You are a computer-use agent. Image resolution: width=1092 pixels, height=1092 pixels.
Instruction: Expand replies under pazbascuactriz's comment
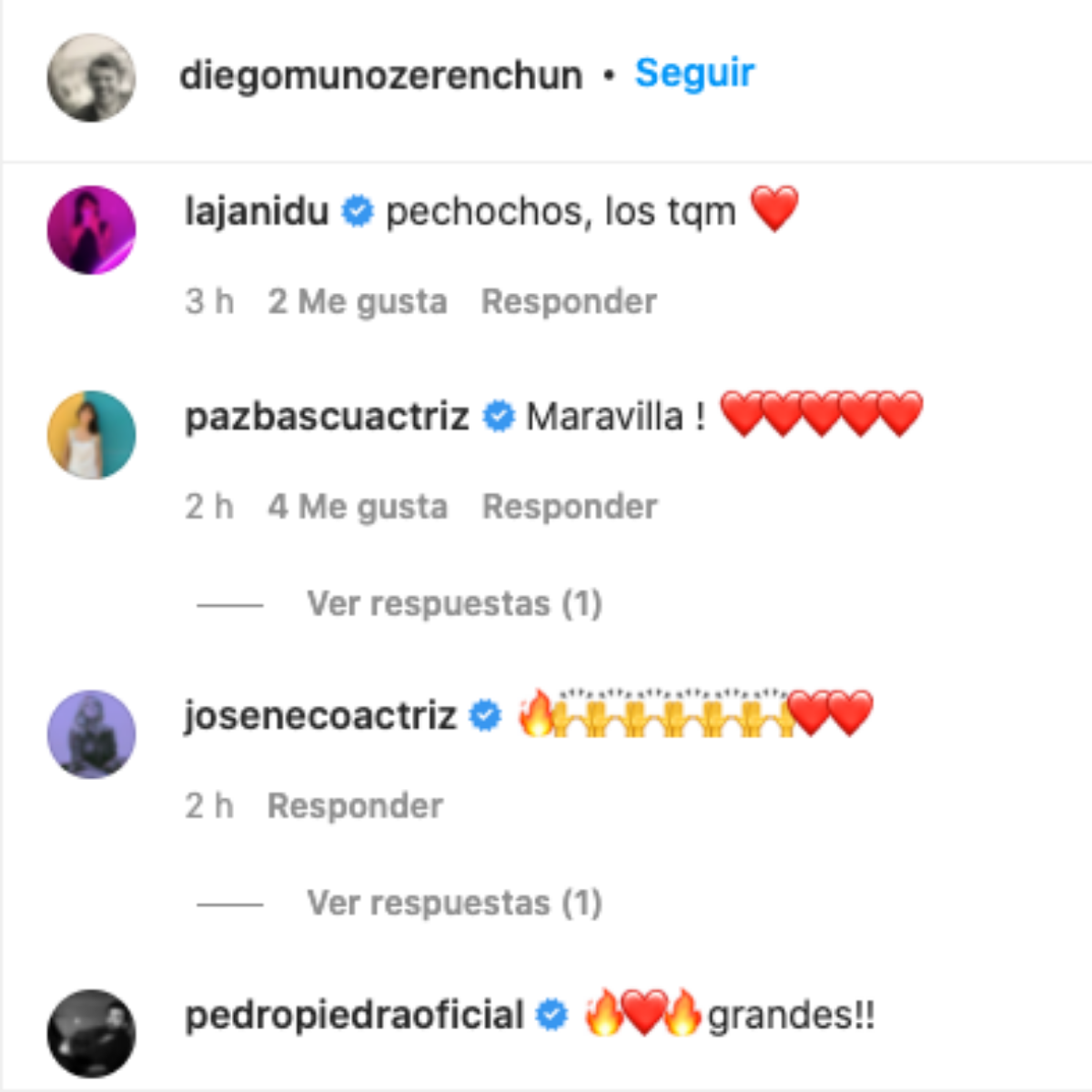(x=454, y=603)
